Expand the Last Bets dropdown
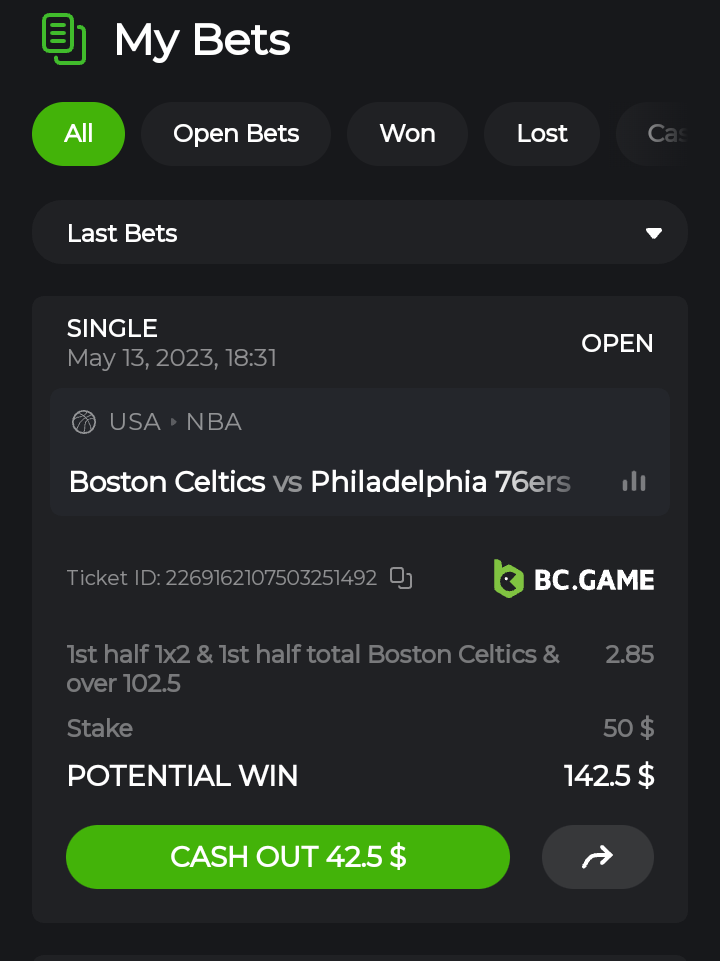Image resolution: width=720 pixels, height=961 pixels. [360, 233]
